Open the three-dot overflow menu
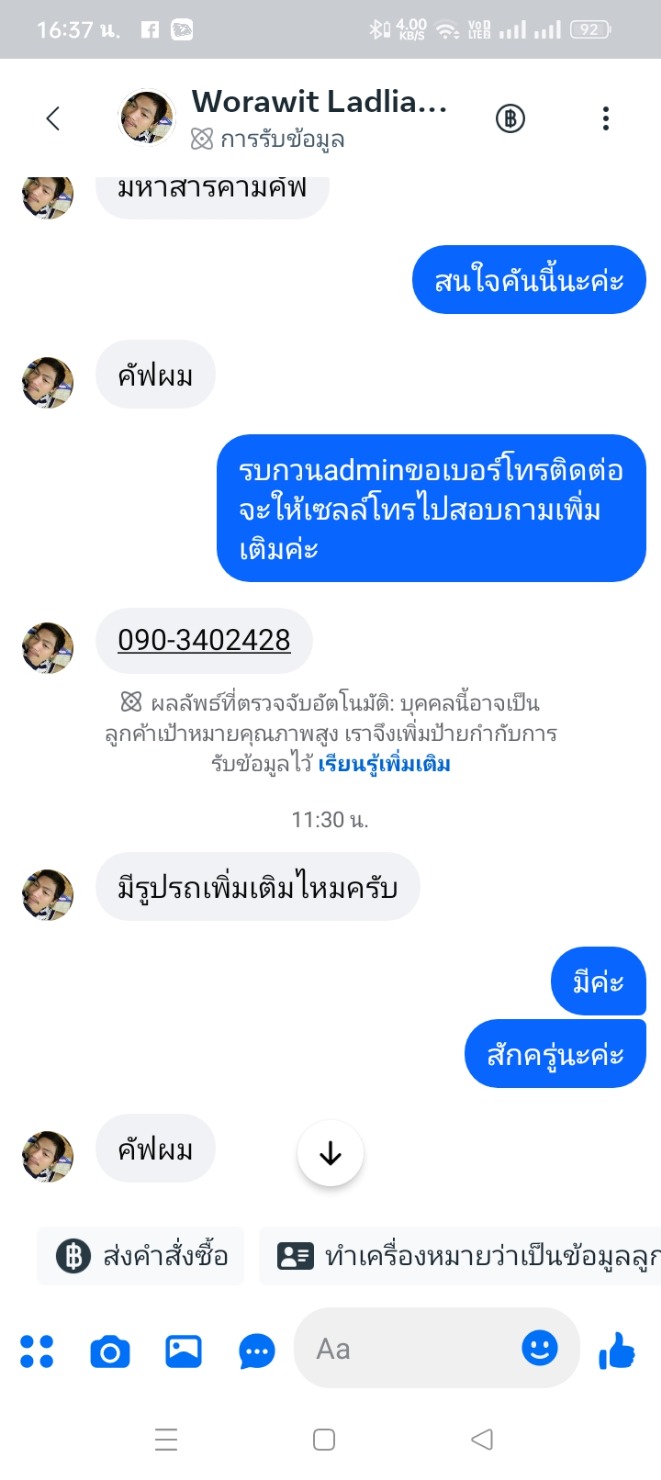Screen dimensions: 661x1480 click(605, 119)
